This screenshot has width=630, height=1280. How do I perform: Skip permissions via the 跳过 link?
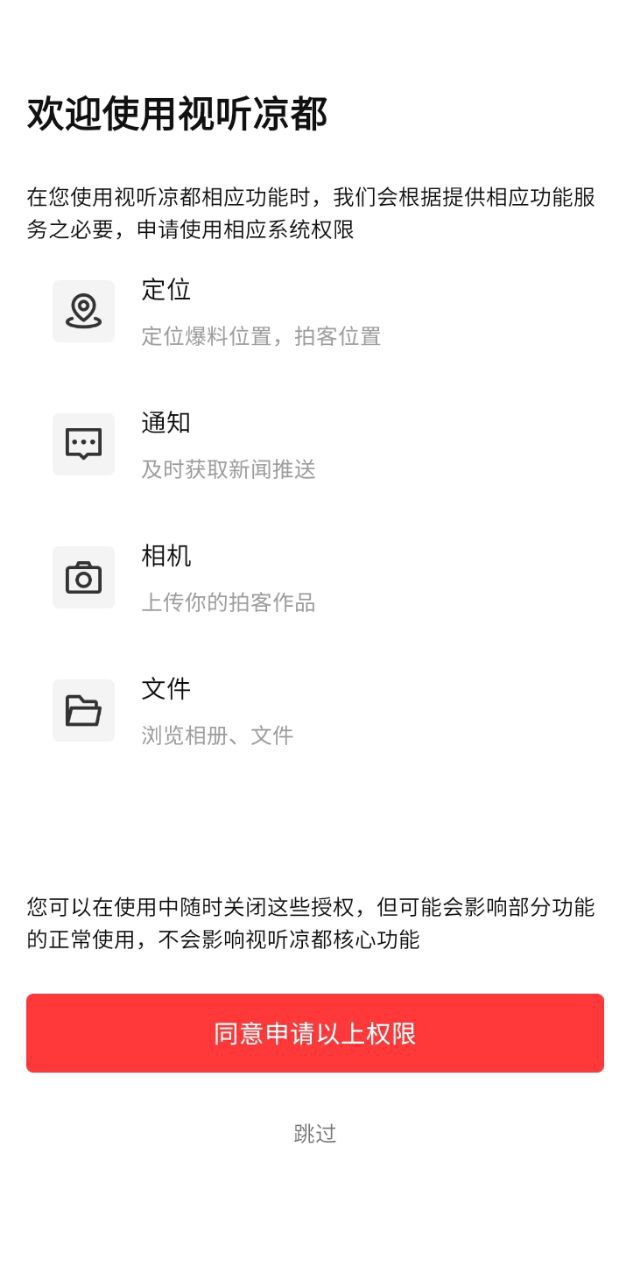click(x=315, y=1133)
